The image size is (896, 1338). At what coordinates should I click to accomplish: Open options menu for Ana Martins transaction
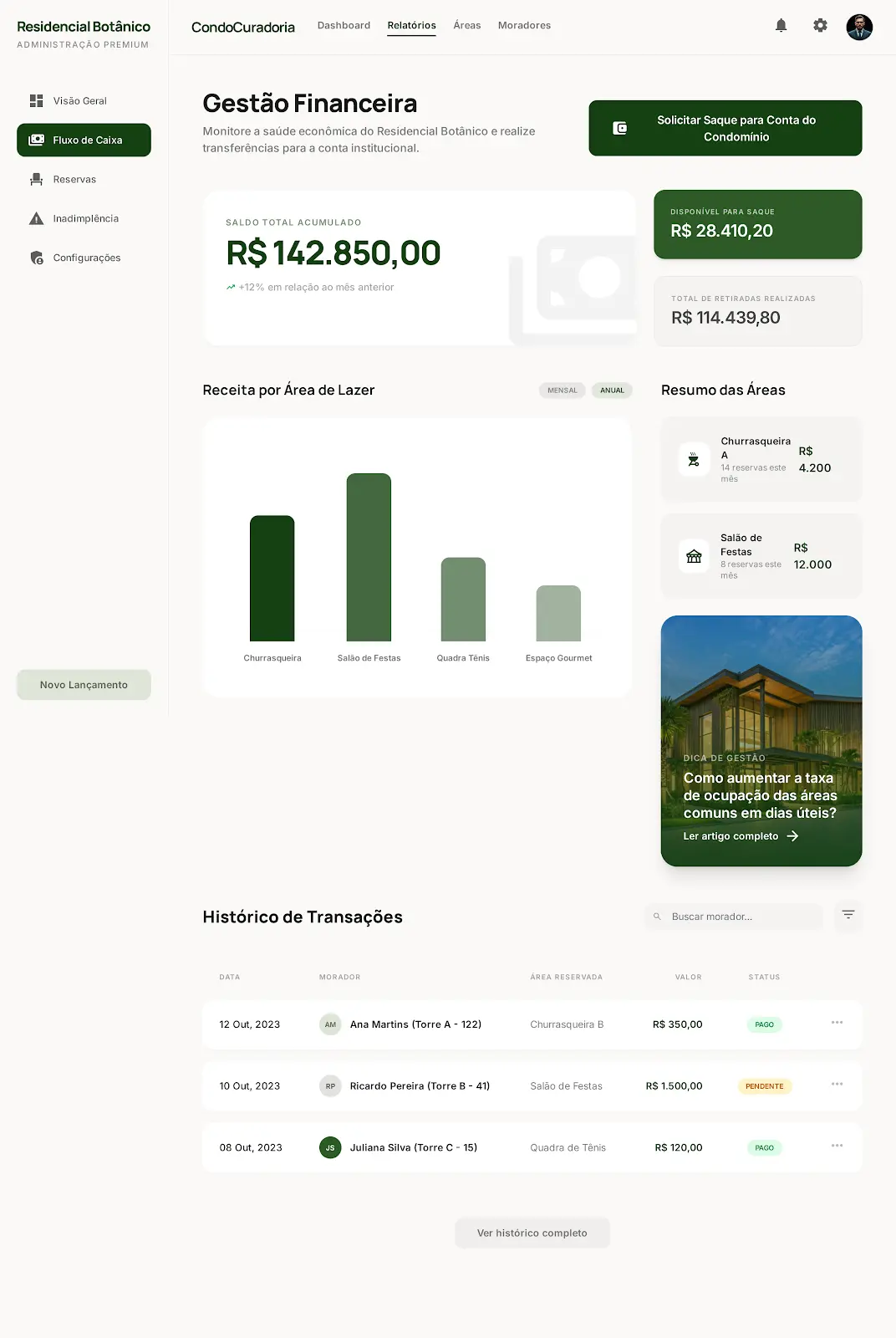coord(837,1023)
